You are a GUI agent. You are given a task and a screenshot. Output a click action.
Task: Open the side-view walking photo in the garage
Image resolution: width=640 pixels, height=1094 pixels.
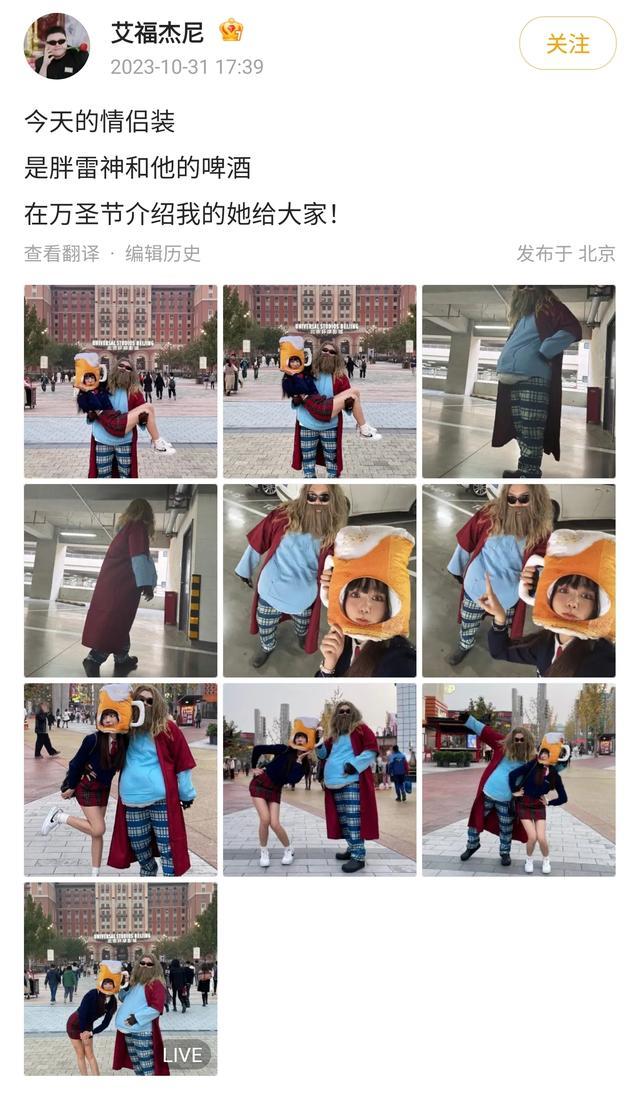(120, 580)
